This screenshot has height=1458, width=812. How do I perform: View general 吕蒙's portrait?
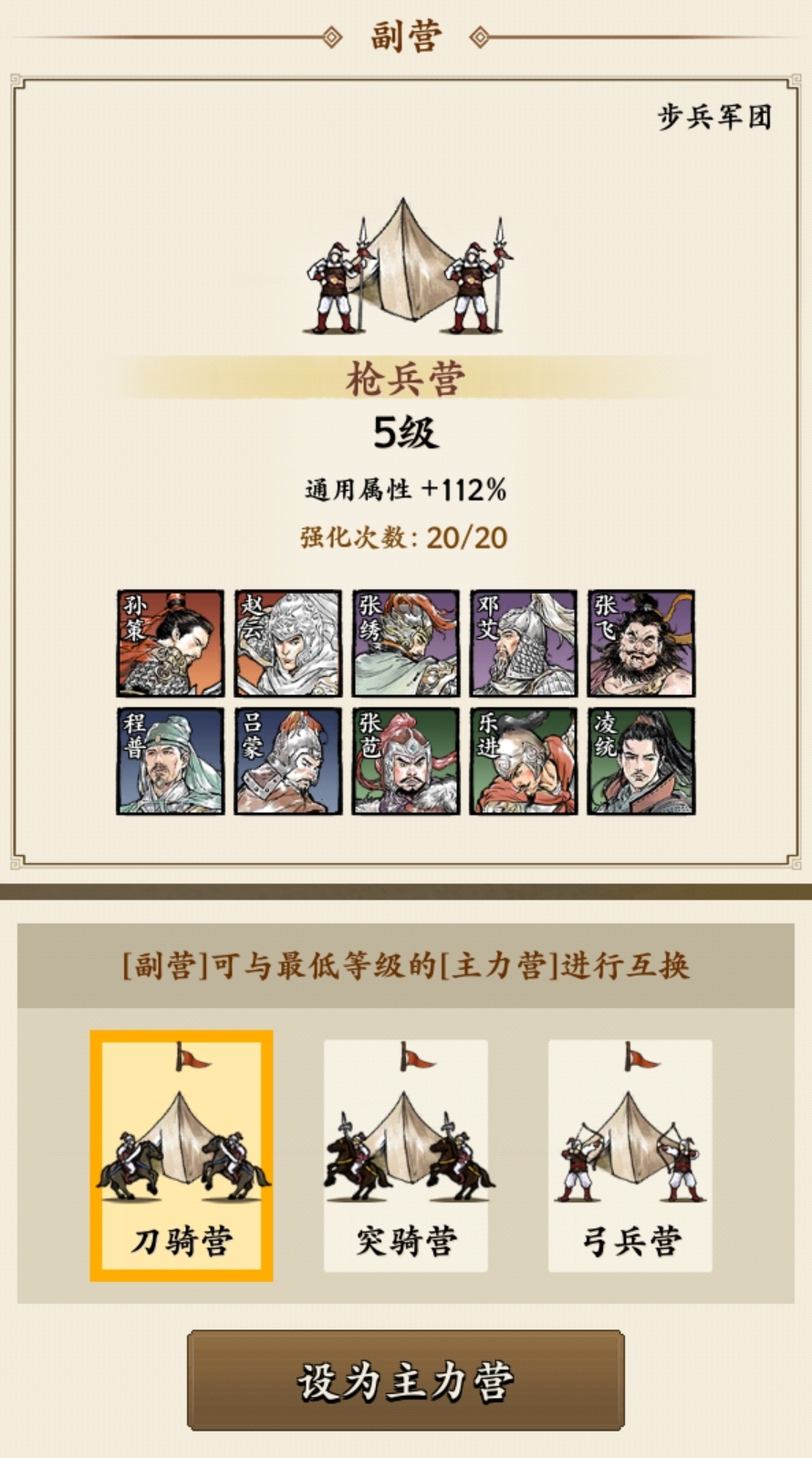pyautogui.click(x=288, y=761)
